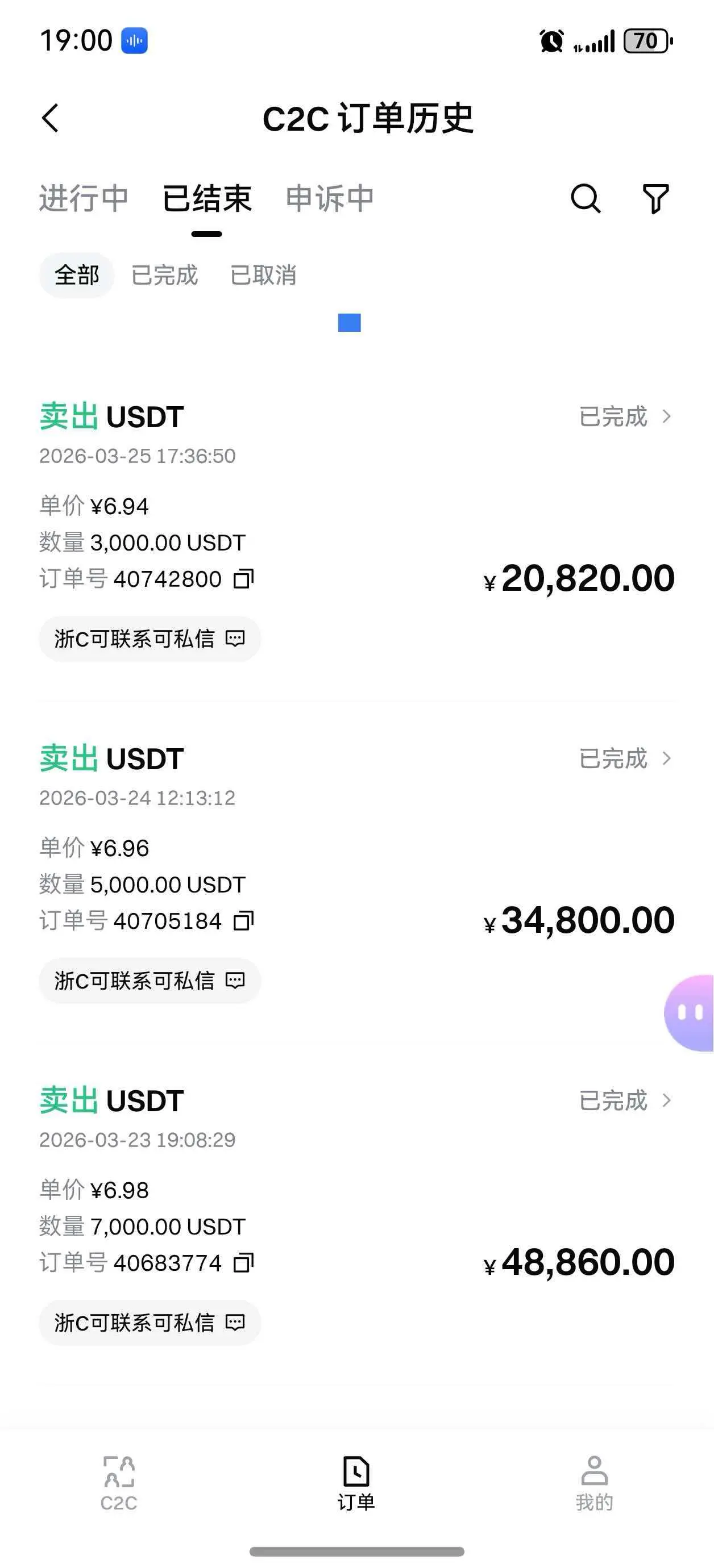Message 浙C可联系可私信 for order 40683774
The width and height of the screenshot is (714, 1568).
point(150,1323)
